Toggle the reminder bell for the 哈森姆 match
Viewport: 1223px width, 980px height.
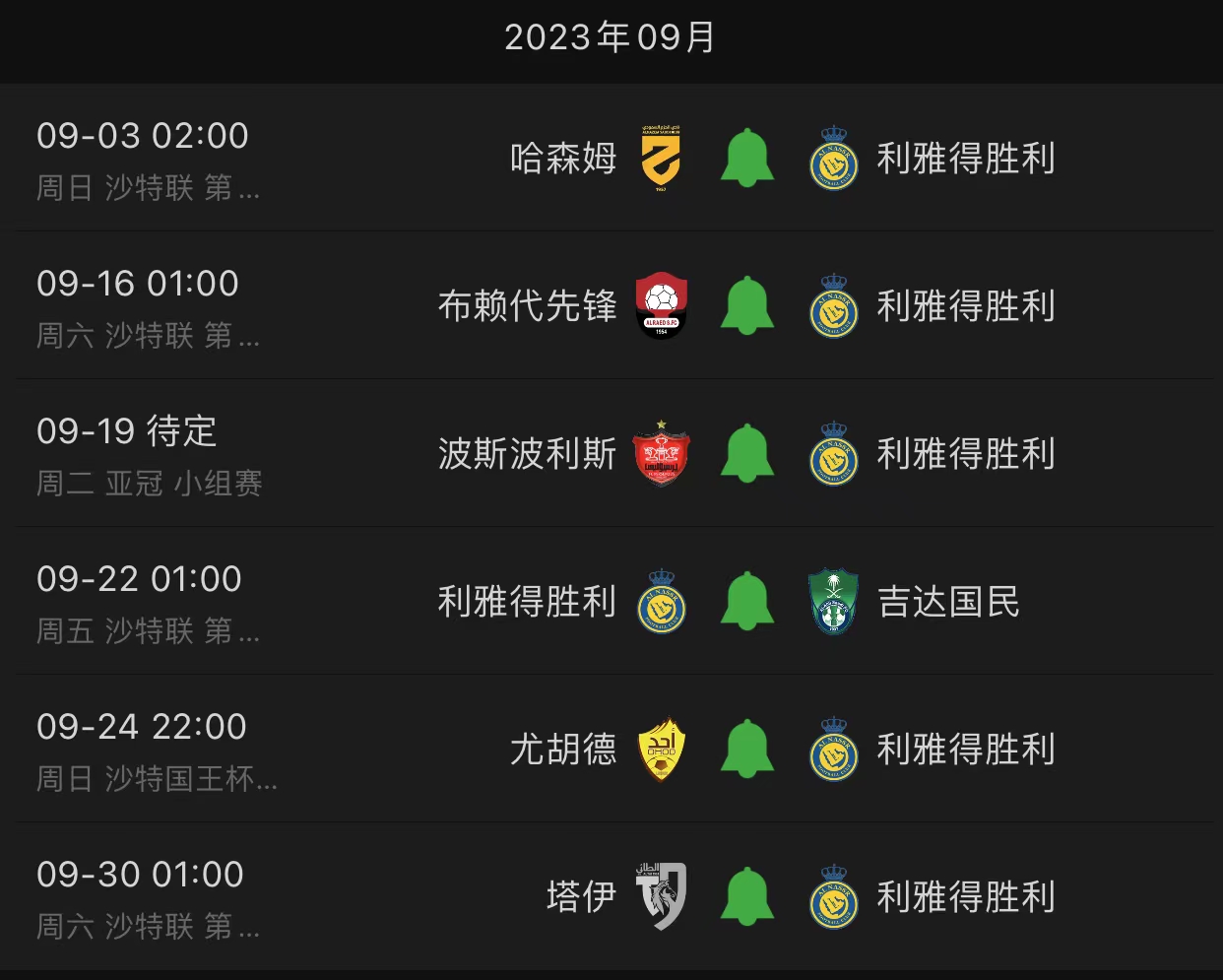[746, 158]
